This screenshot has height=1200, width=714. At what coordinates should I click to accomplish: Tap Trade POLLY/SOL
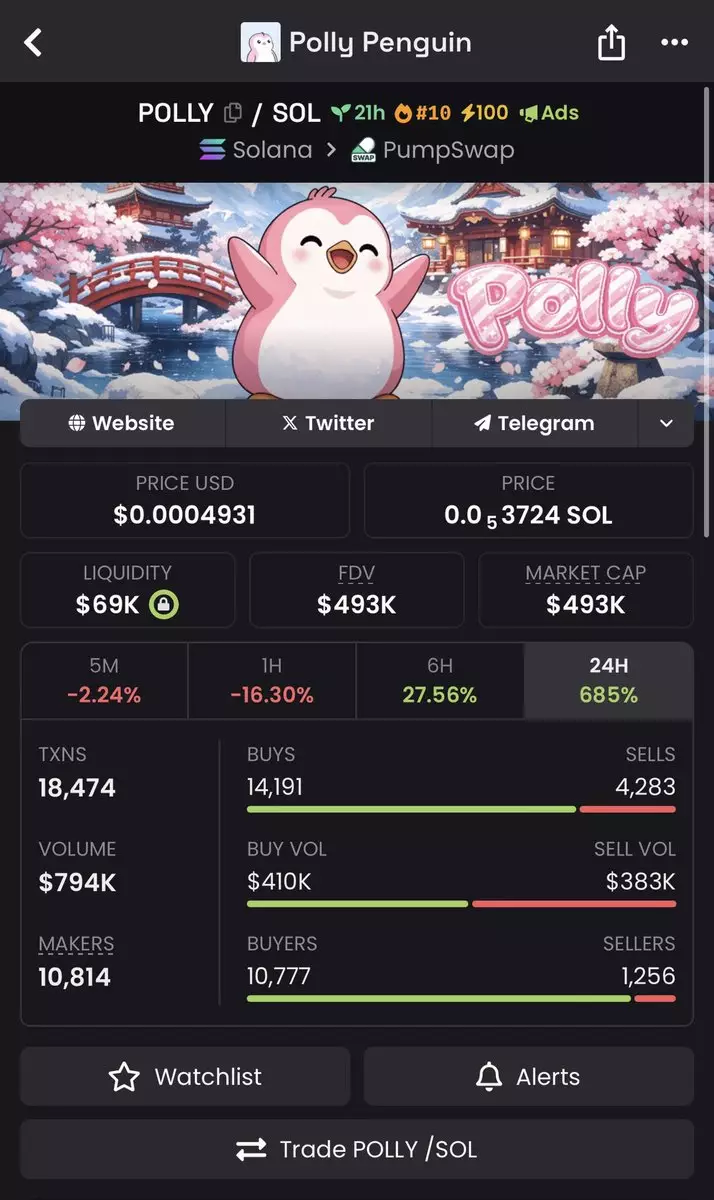pyautogui.click(x=357, y=1150)
